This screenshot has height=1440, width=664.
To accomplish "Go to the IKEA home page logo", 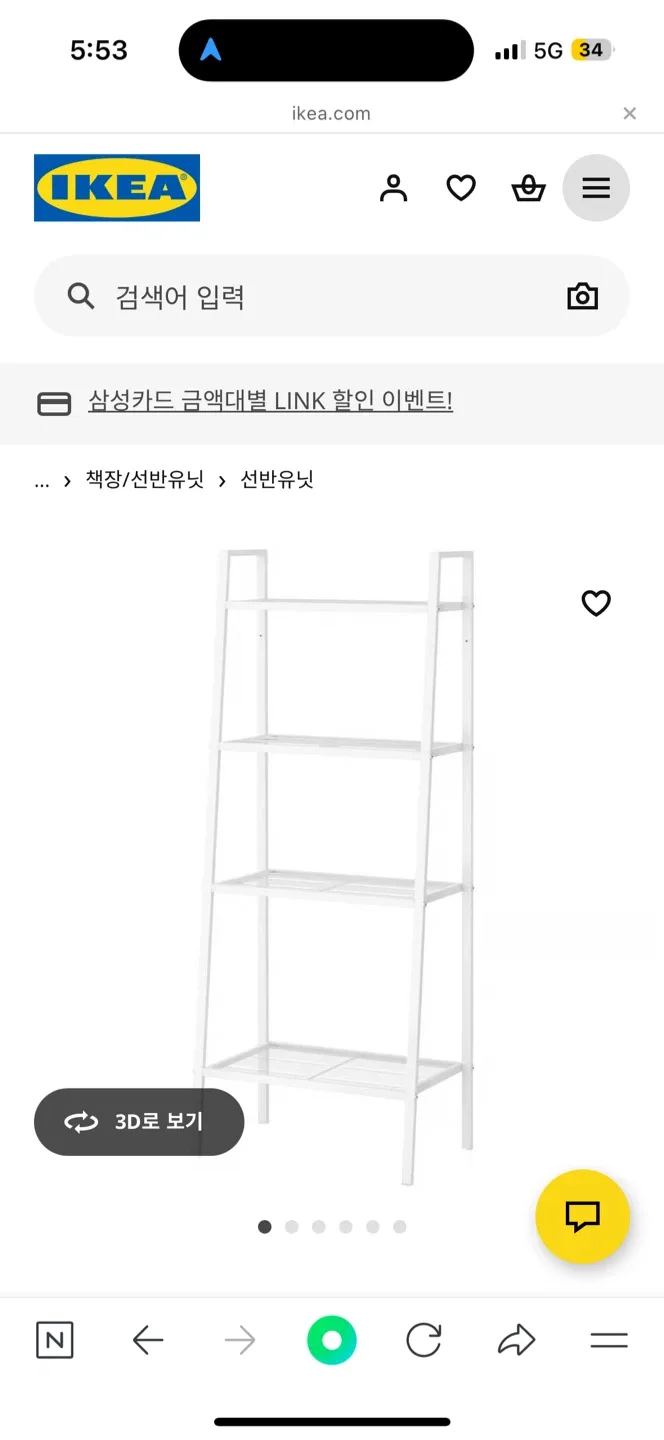I will pyautogui.click(x=117, y=188).
